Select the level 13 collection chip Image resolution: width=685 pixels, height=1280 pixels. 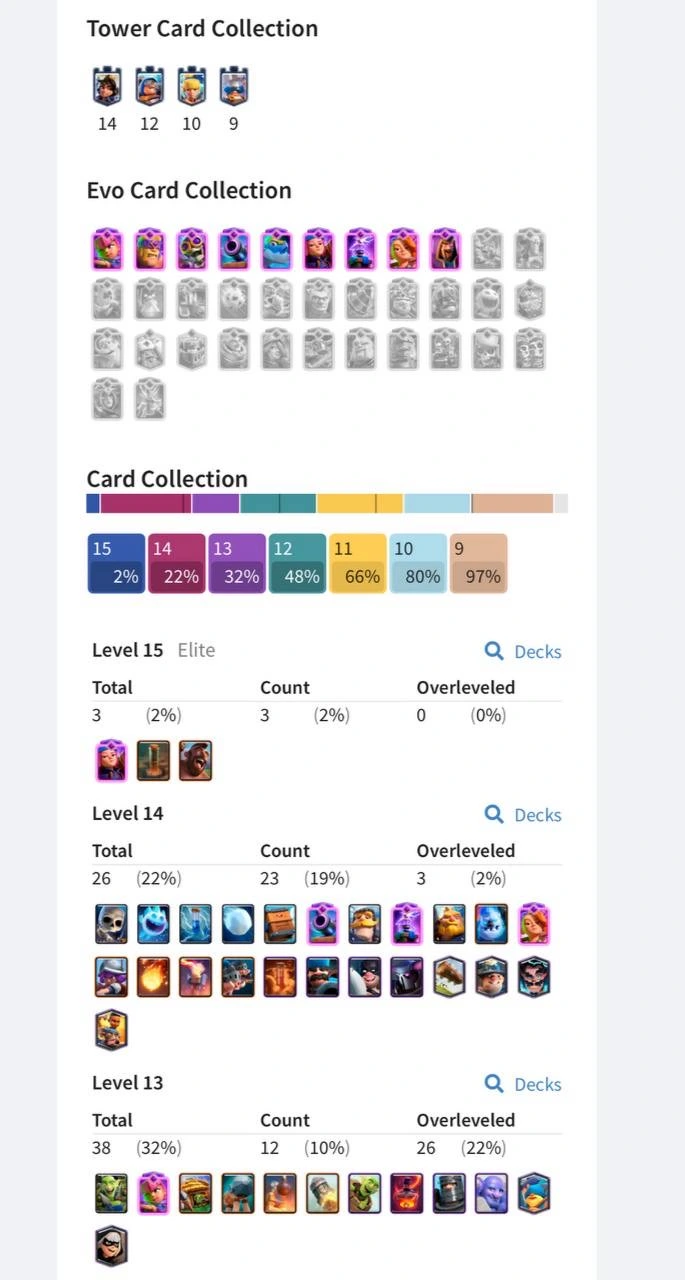coord(237,563)
